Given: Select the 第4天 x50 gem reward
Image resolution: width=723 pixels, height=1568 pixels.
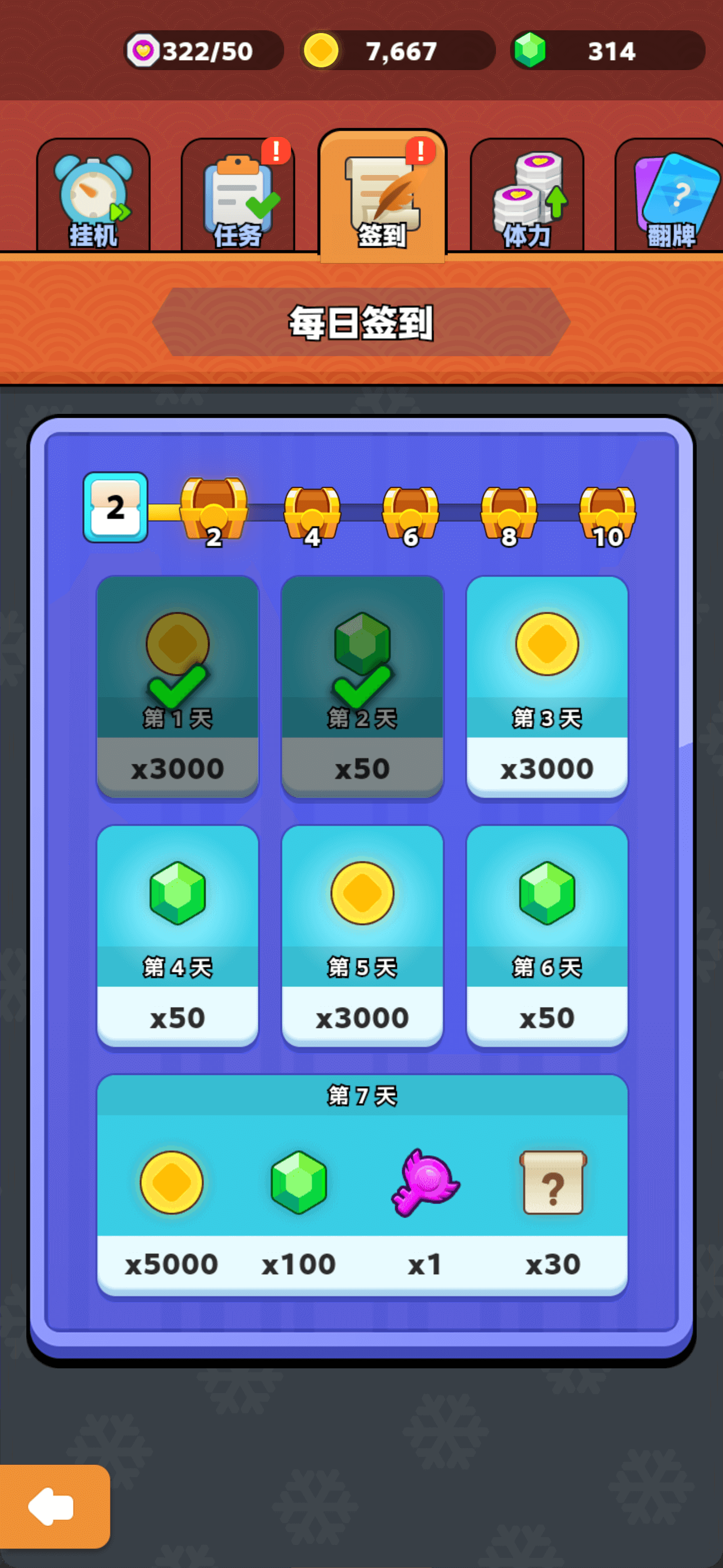Looking at the screenshot, I should (178, 935).
